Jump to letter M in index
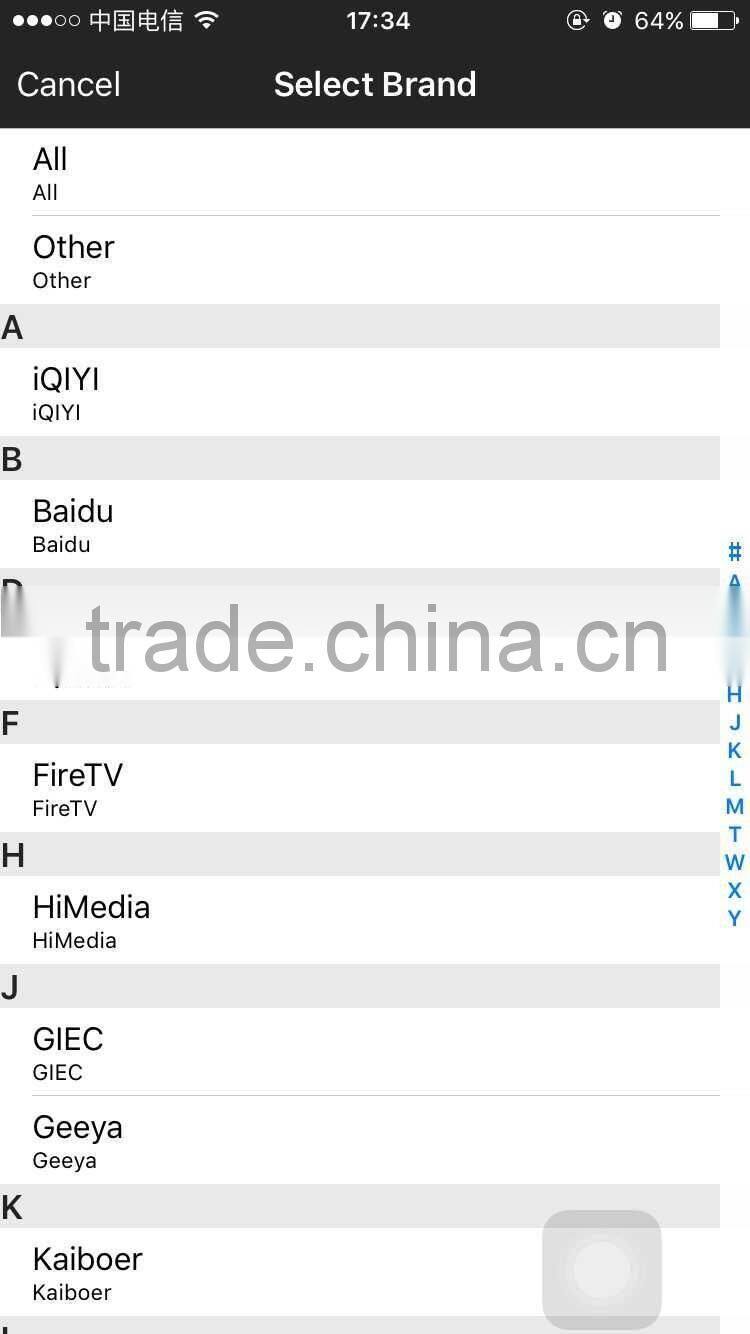 [734, 806]
